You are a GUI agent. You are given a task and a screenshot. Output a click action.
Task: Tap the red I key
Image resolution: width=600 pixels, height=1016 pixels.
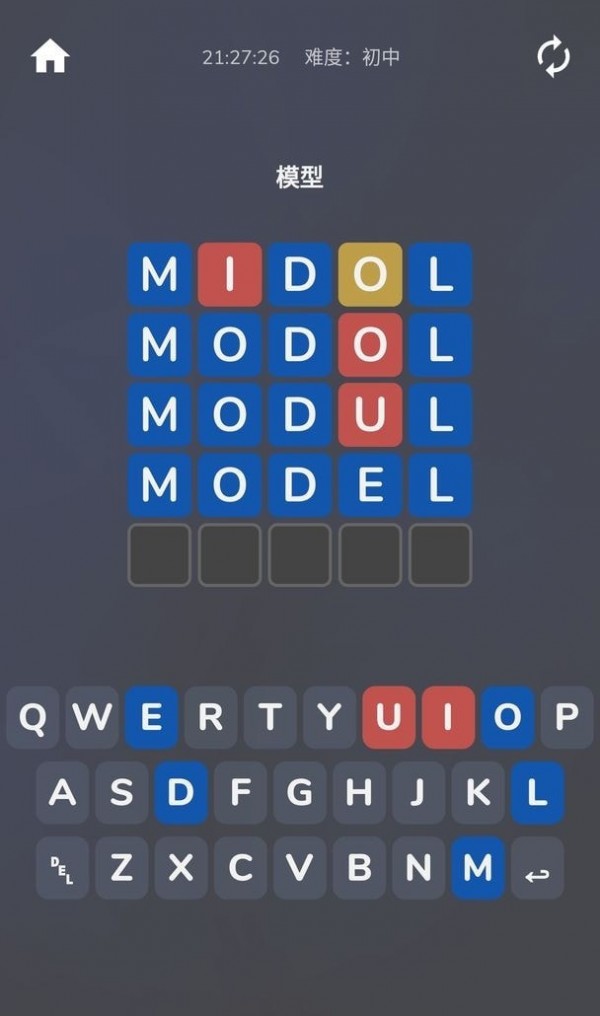point(448,717)
